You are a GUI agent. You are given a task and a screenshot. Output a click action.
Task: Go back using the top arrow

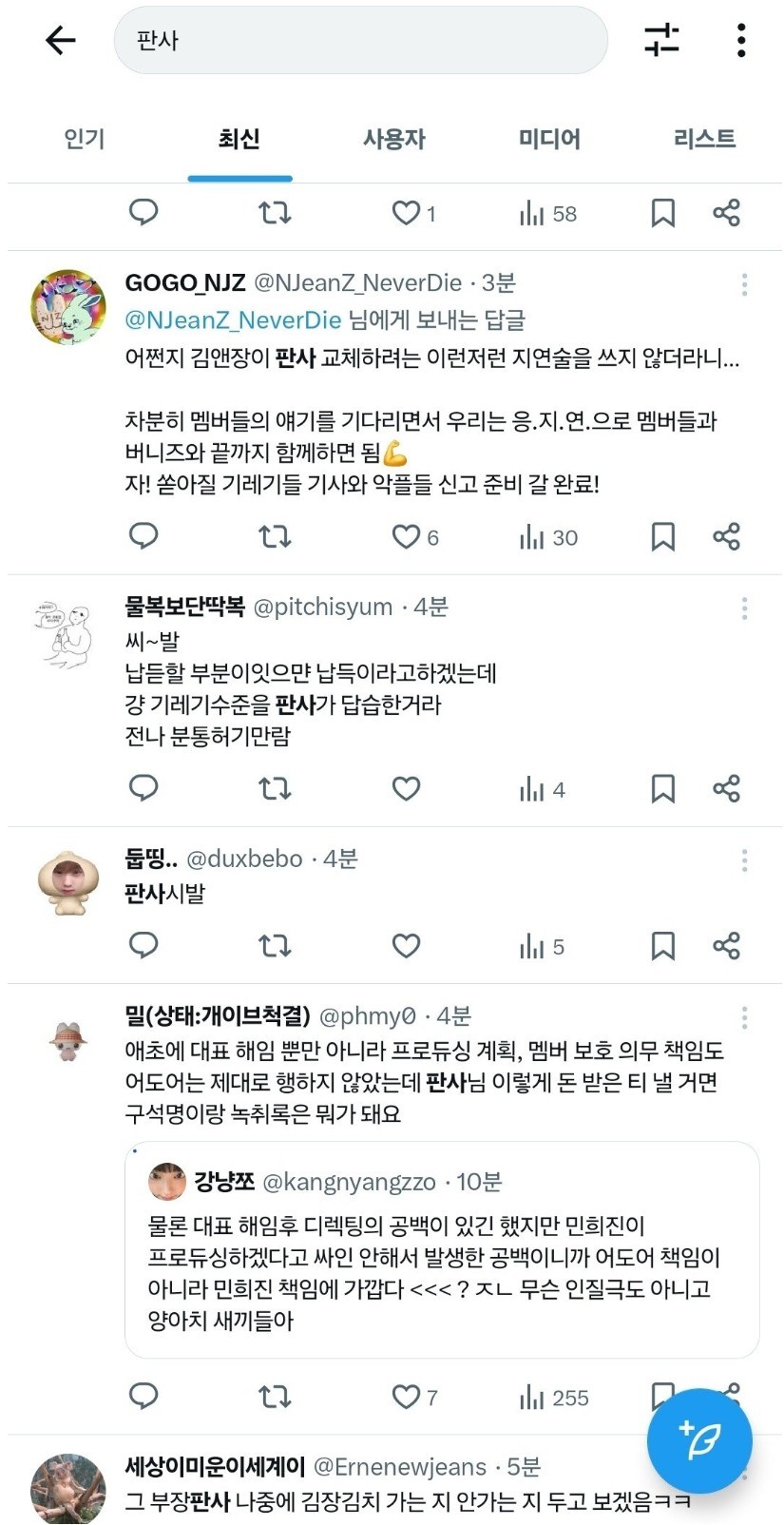pyautogui.click(x=61, y=40)
